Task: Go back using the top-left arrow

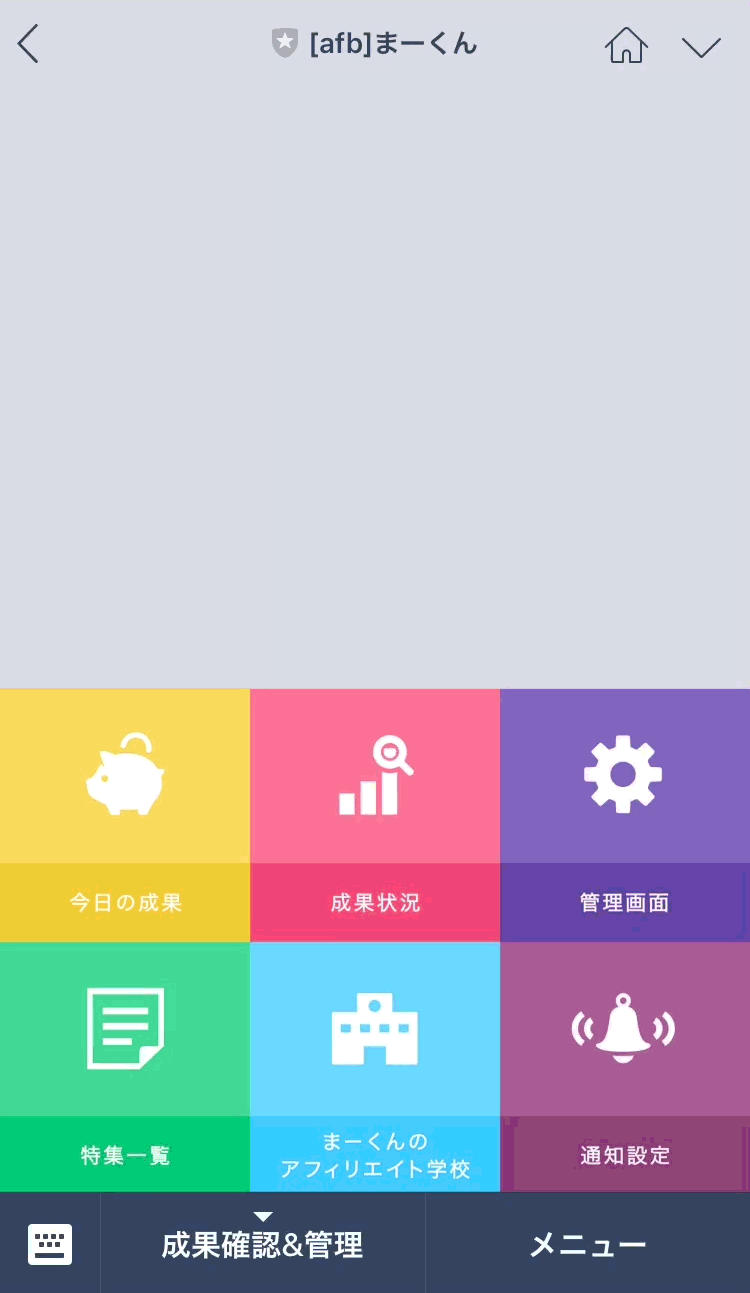Action: tap(28, 44)
